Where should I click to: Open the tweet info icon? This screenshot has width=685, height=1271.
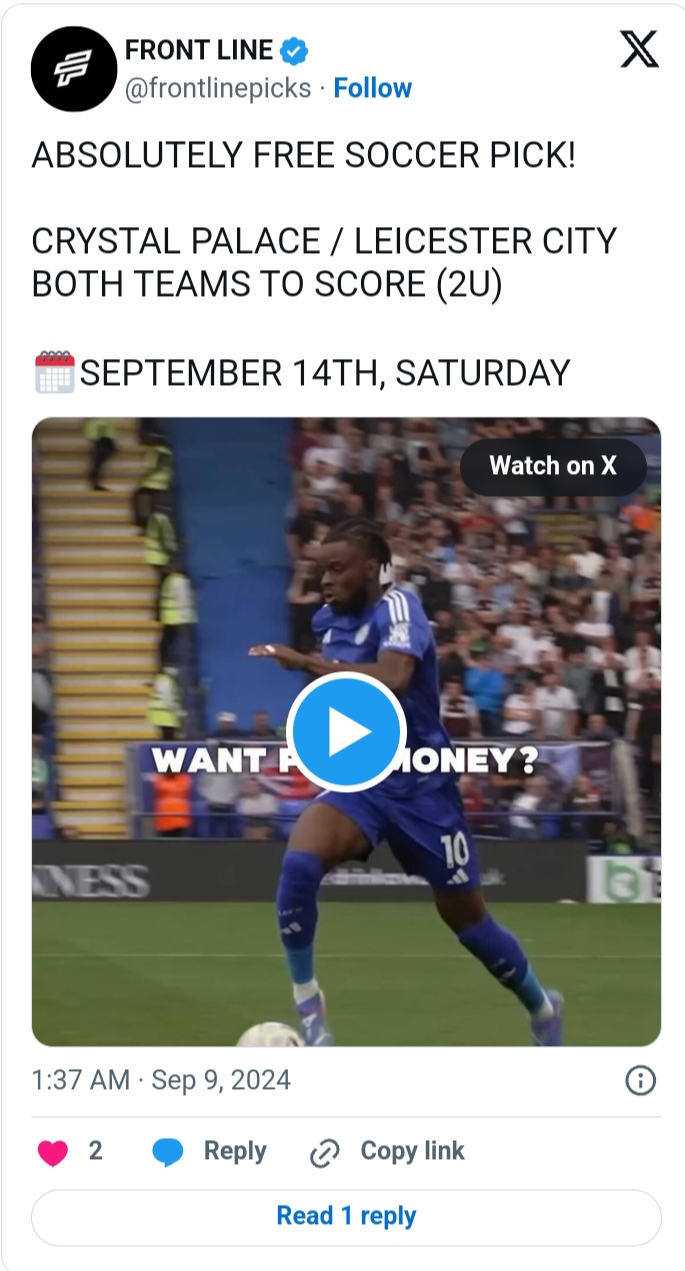pyautogui.click(x=640, y=1080)
